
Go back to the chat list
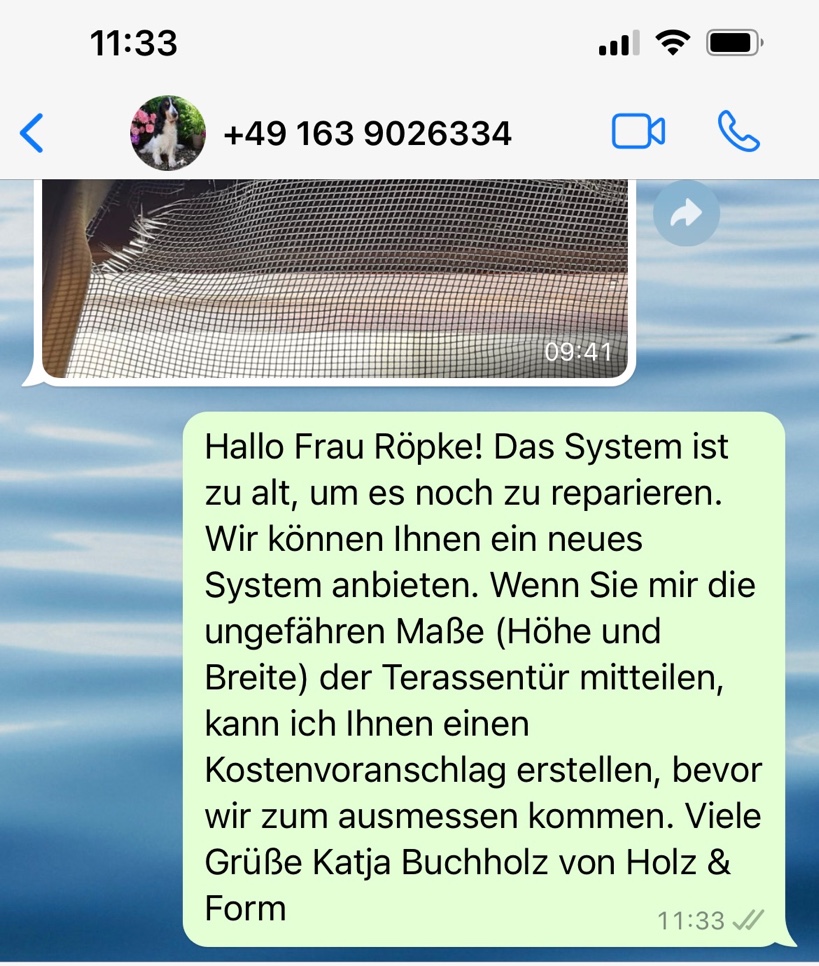32,132
